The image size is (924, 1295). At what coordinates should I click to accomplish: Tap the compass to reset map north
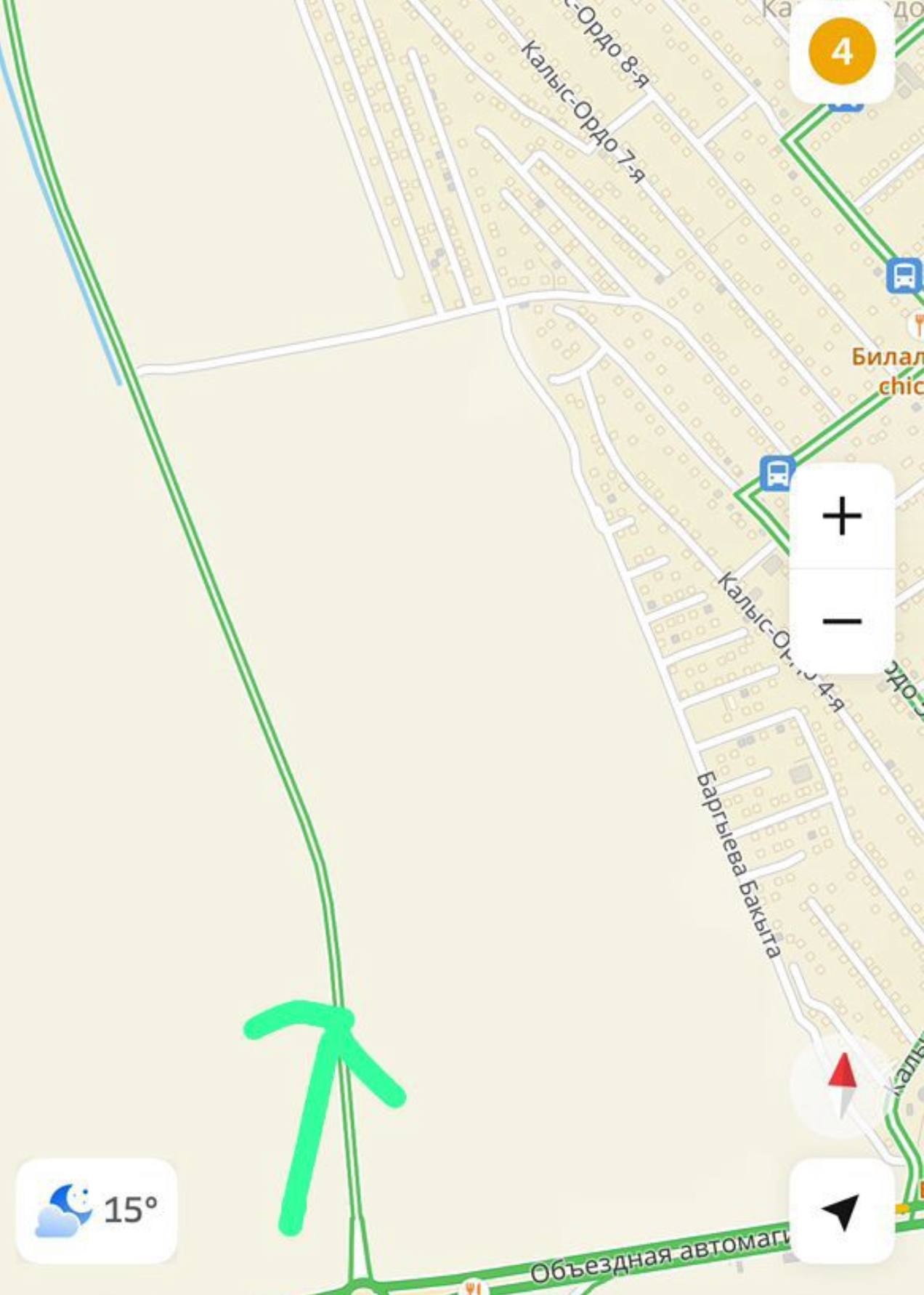[842, 1084]
